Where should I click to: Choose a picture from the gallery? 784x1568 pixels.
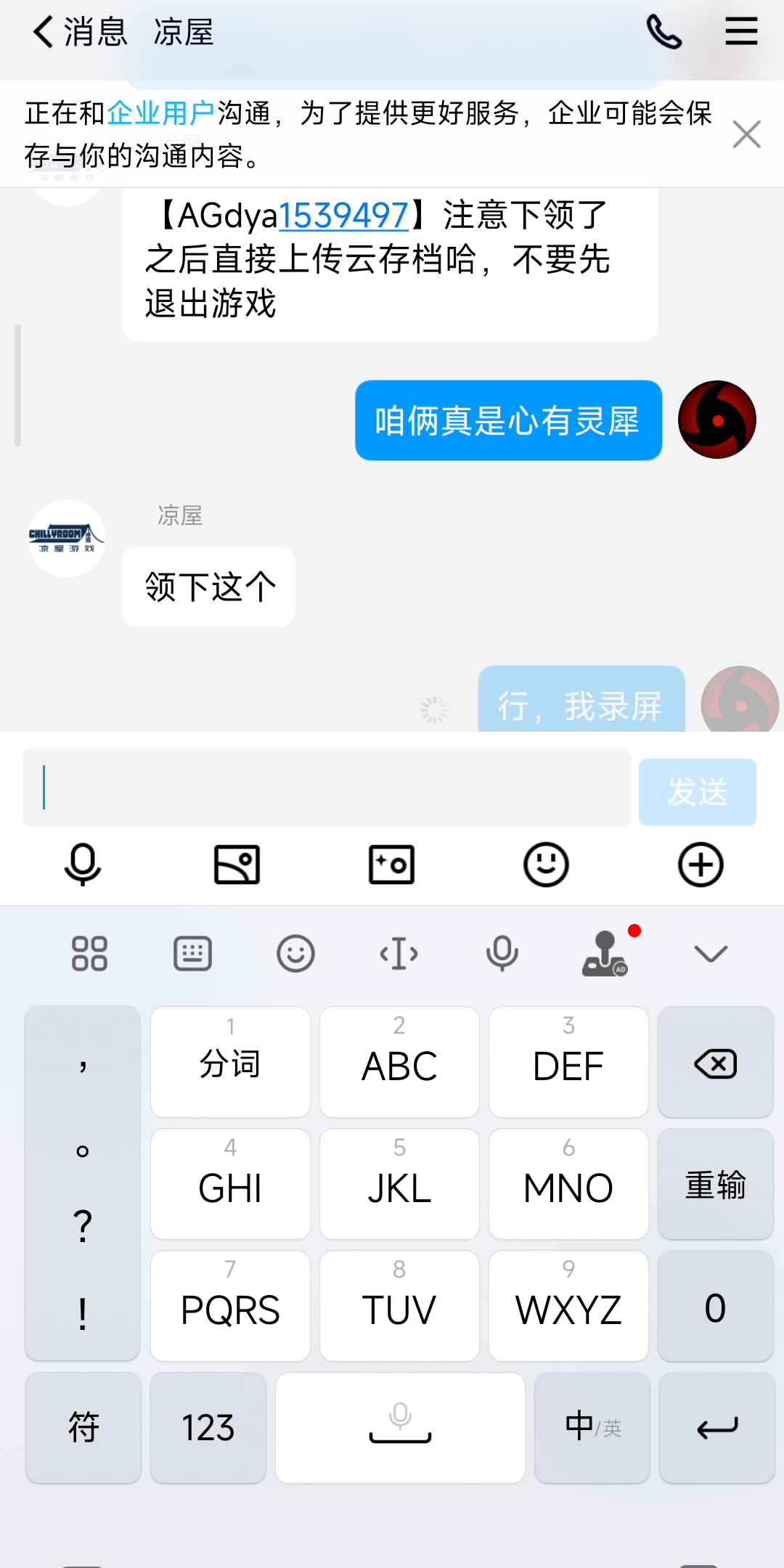237,865
